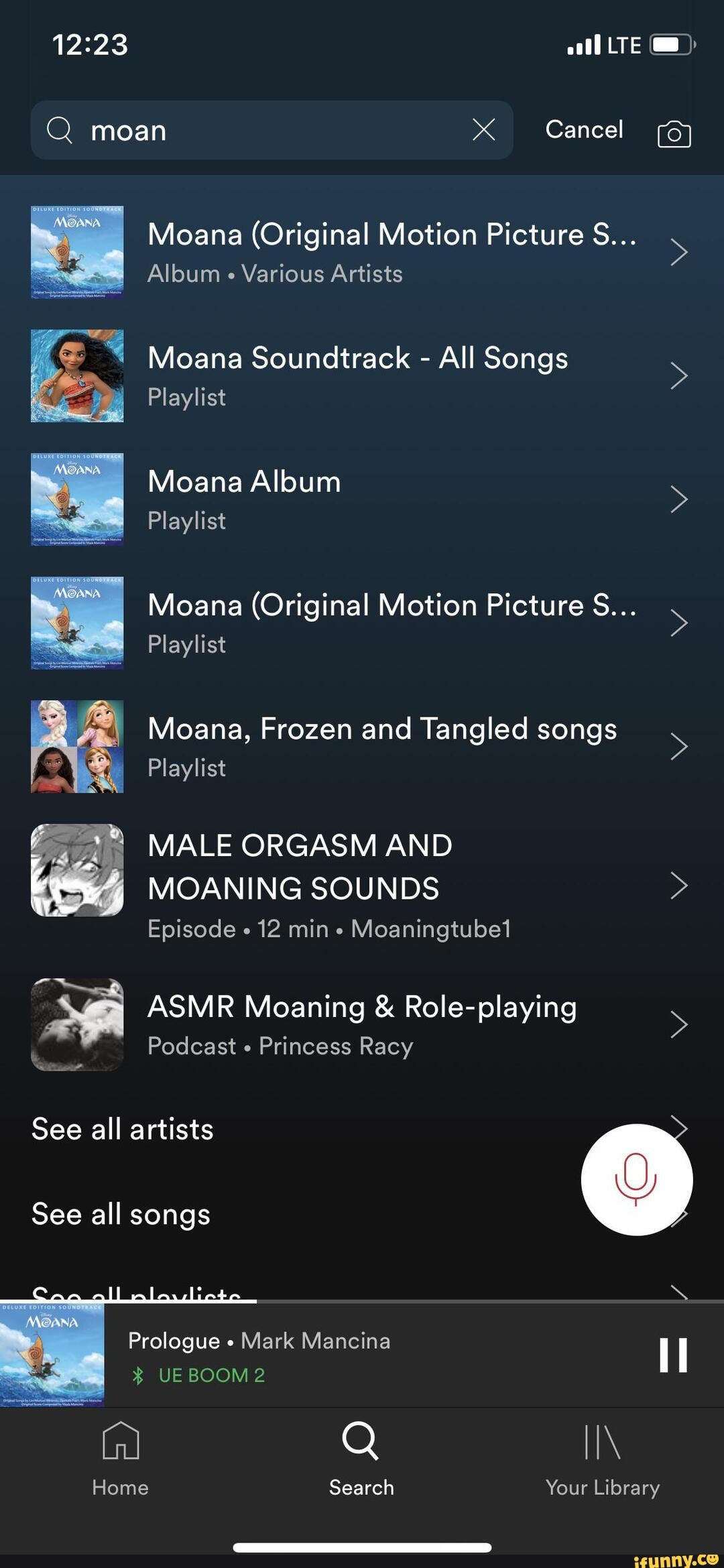The height and width of the screenshot is (1568, 724).
Task: Start voice search with the microphone button
Action: point(636,1179)
